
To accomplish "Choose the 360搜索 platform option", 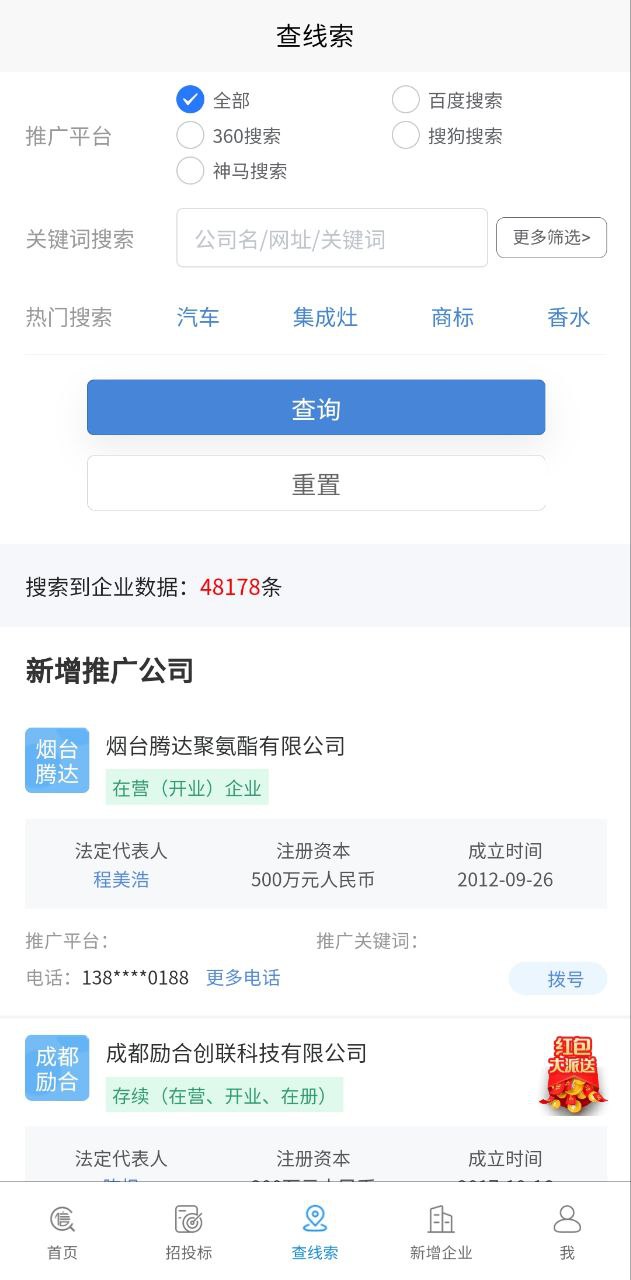I will pyautogui.click(x=228, y=136).
